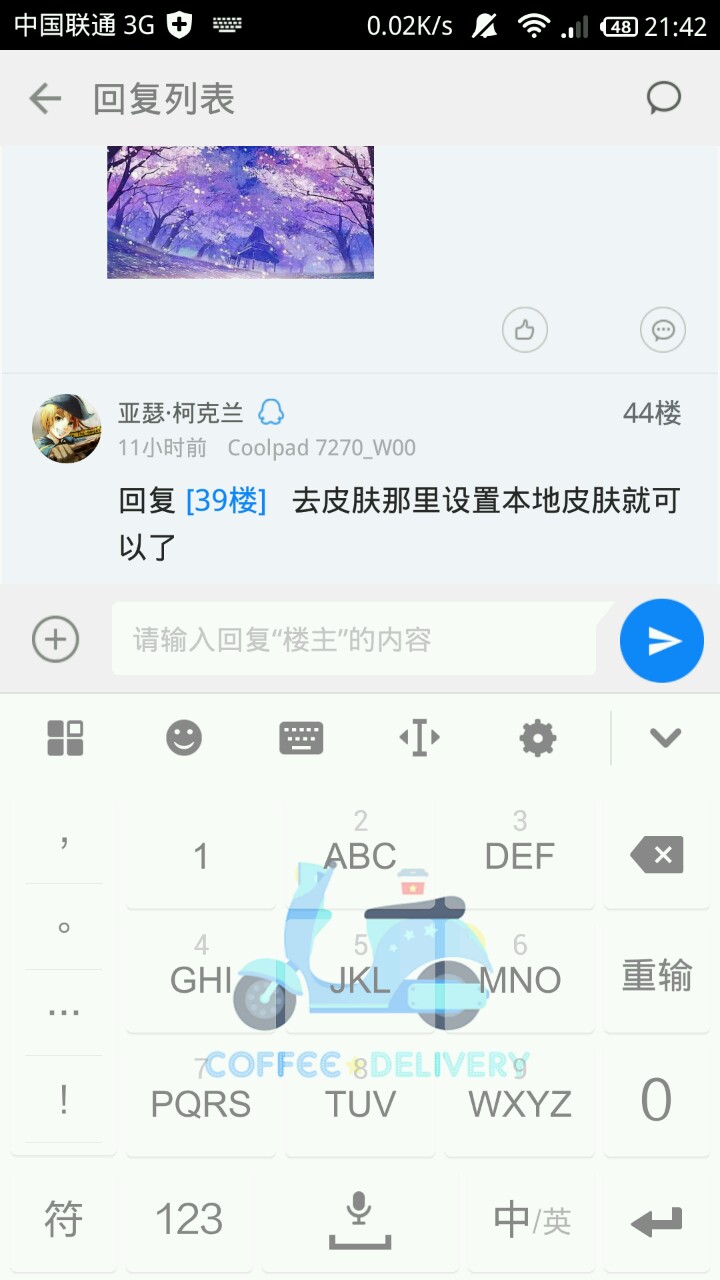
Task: Open the cursor move tool on keyboard
Action: pos(419,738)
